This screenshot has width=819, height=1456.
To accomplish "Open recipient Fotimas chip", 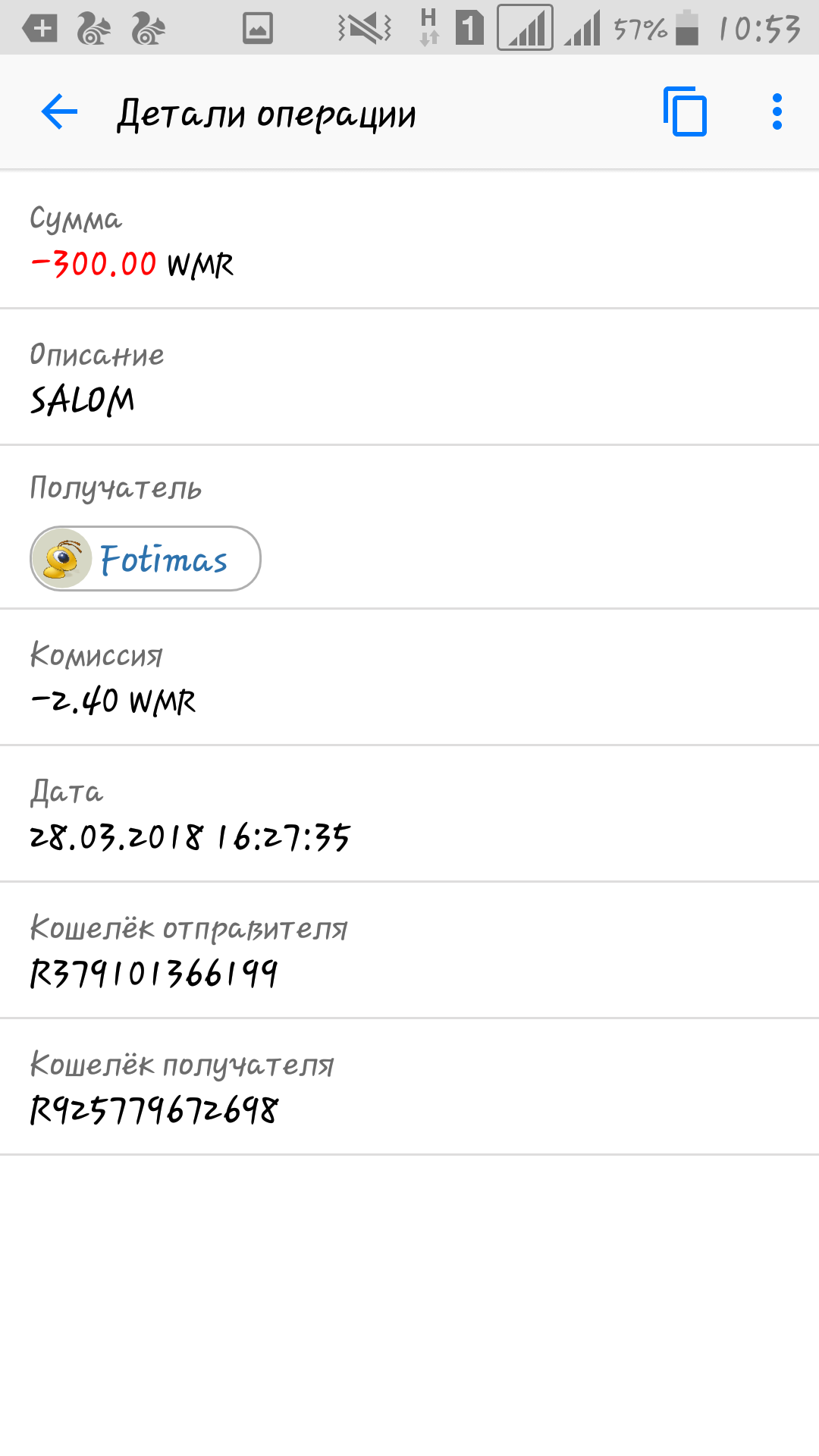I will pyautogui.click(x=146, y=559).
